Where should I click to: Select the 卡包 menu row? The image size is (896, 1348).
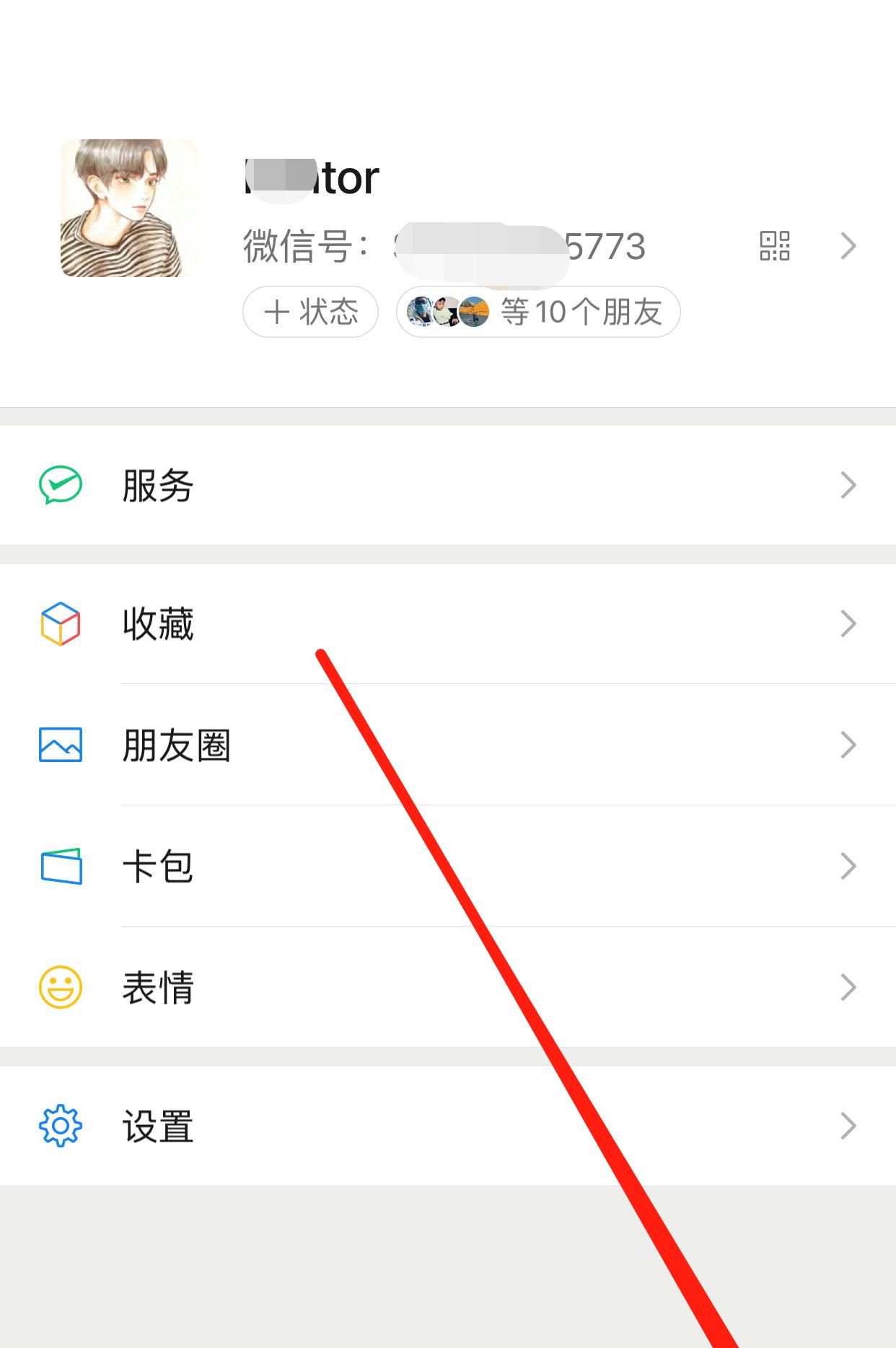pyautogui.click(x=157, y=866)
